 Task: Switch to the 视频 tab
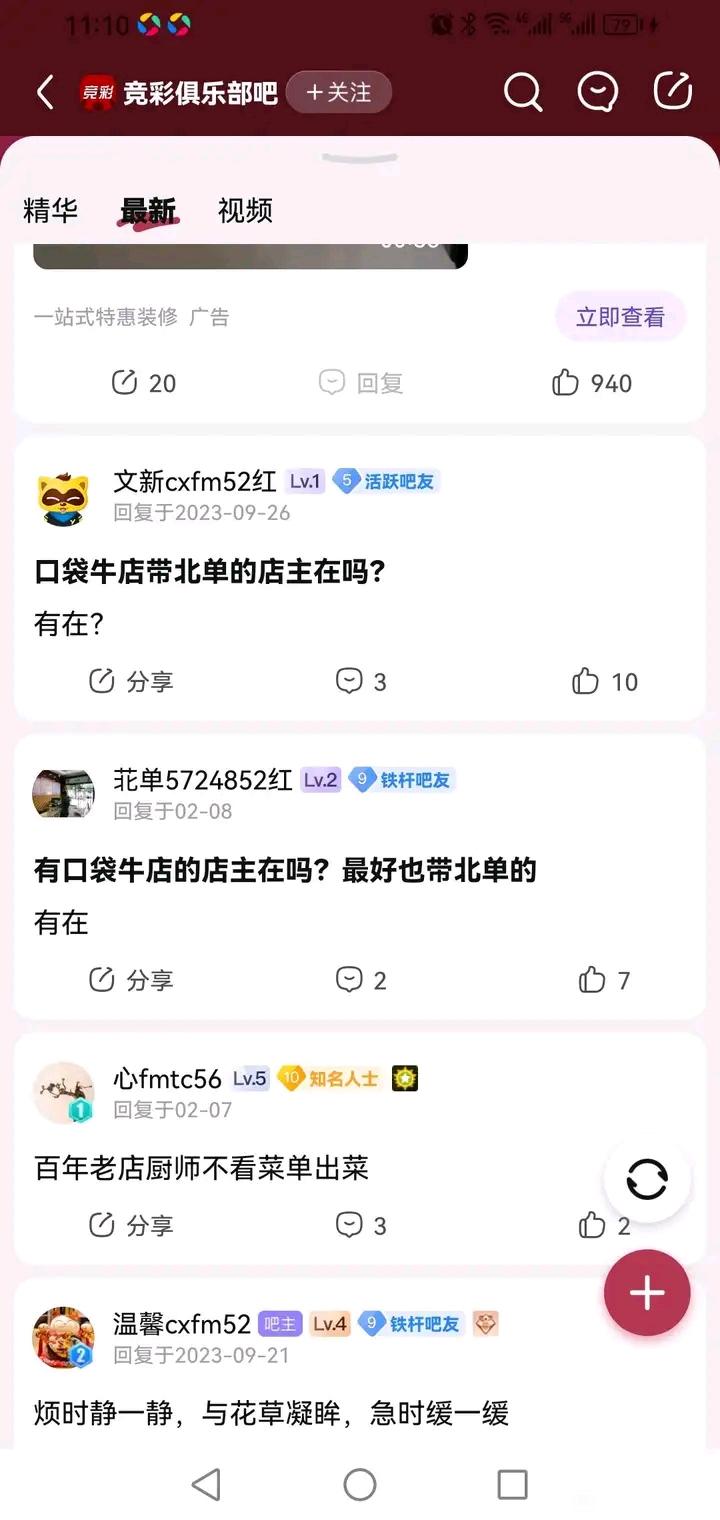coord(245,211)
